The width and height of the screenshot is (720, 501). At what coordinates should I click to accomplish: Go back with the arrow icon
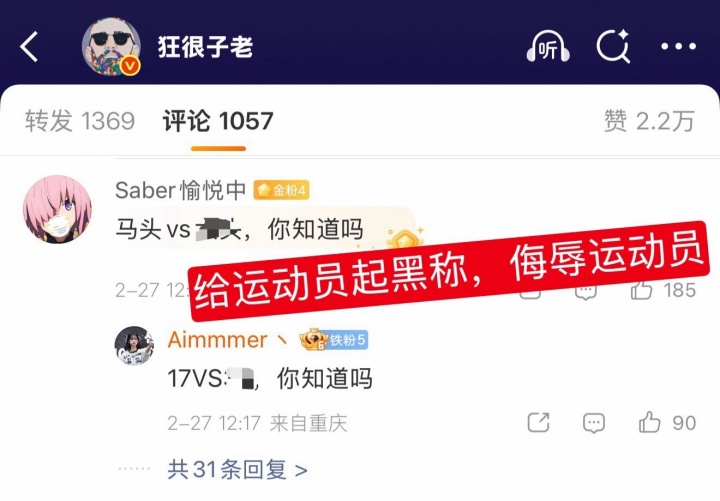click(x=30, y=46)
